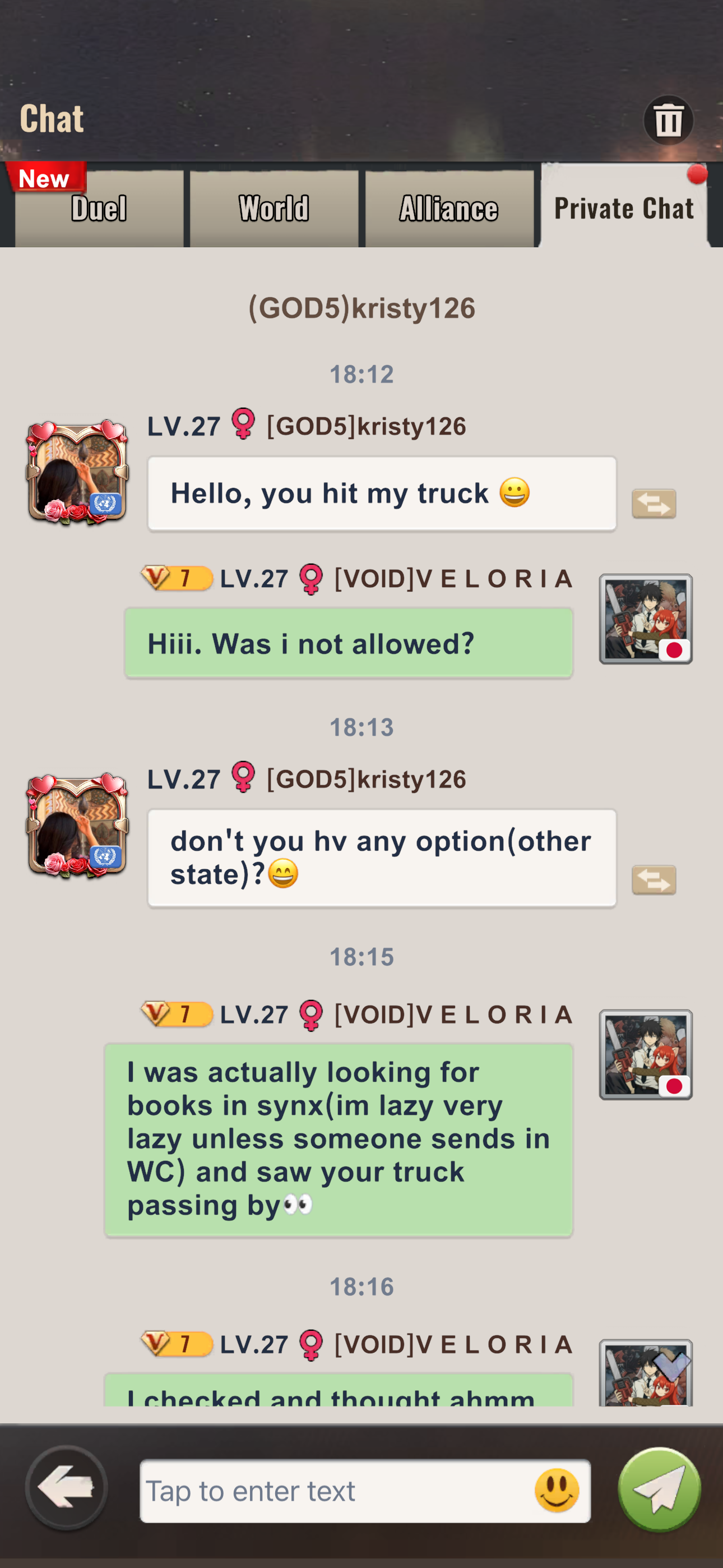
Task: Select the Private Chat tab
Action: click(624, 207)
